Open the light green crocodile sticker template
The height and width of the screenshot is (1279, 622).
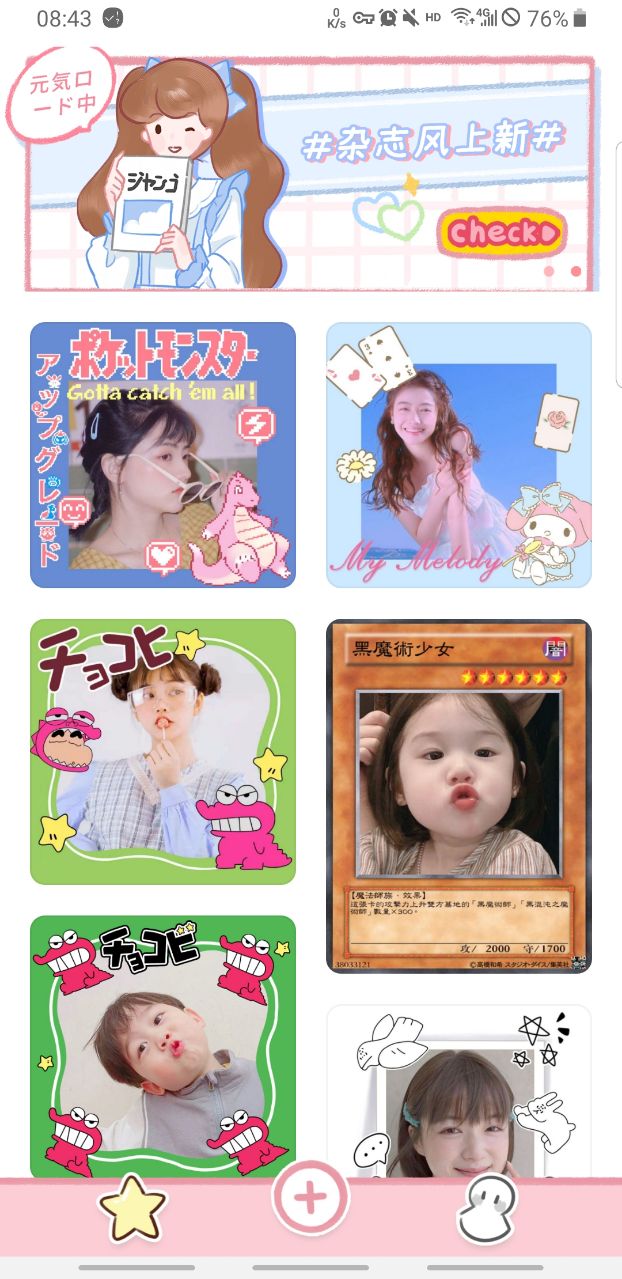coord(163,752)
